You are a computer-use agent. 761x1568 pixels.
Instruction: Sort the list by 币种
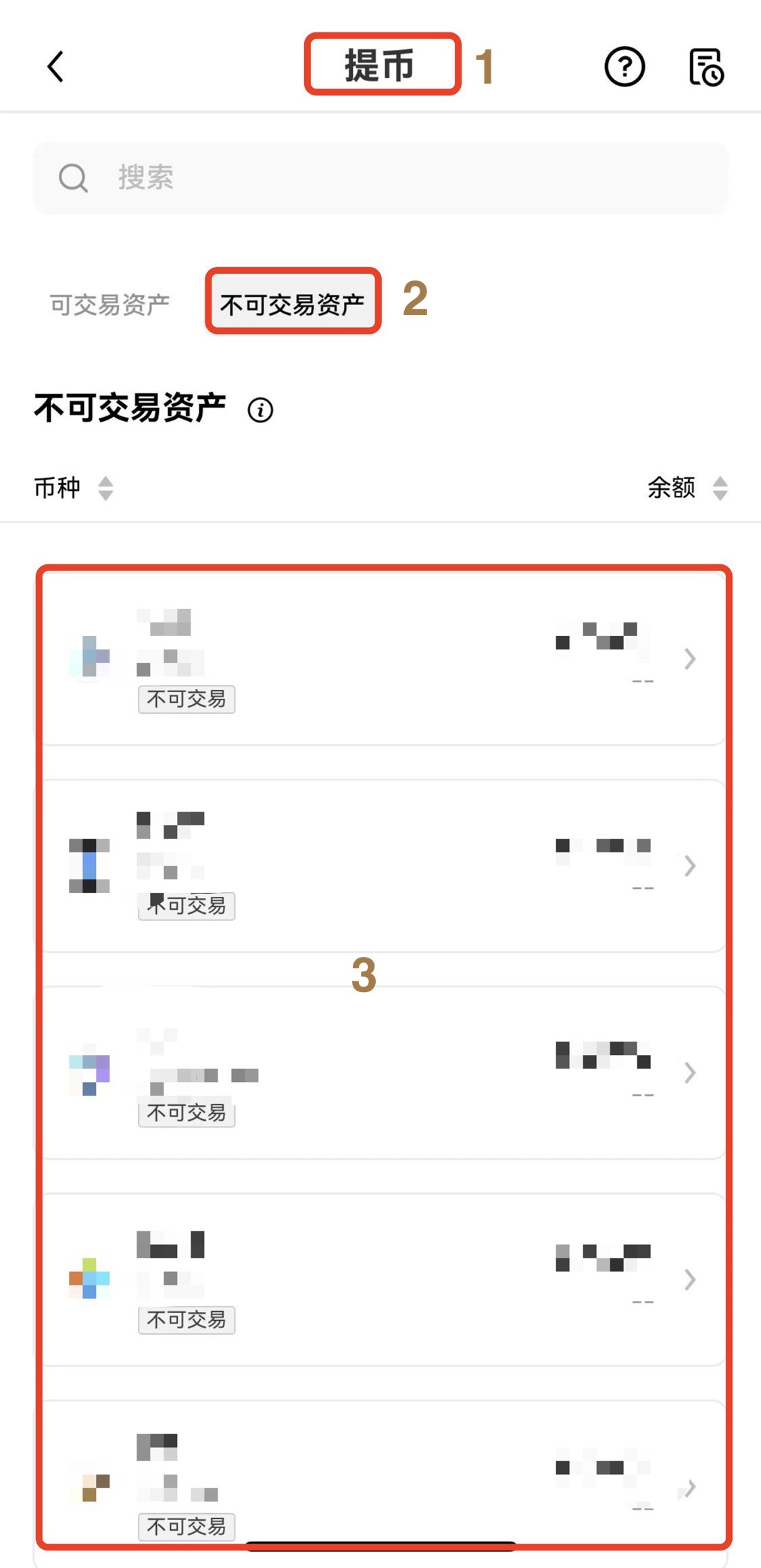(73, 487)
